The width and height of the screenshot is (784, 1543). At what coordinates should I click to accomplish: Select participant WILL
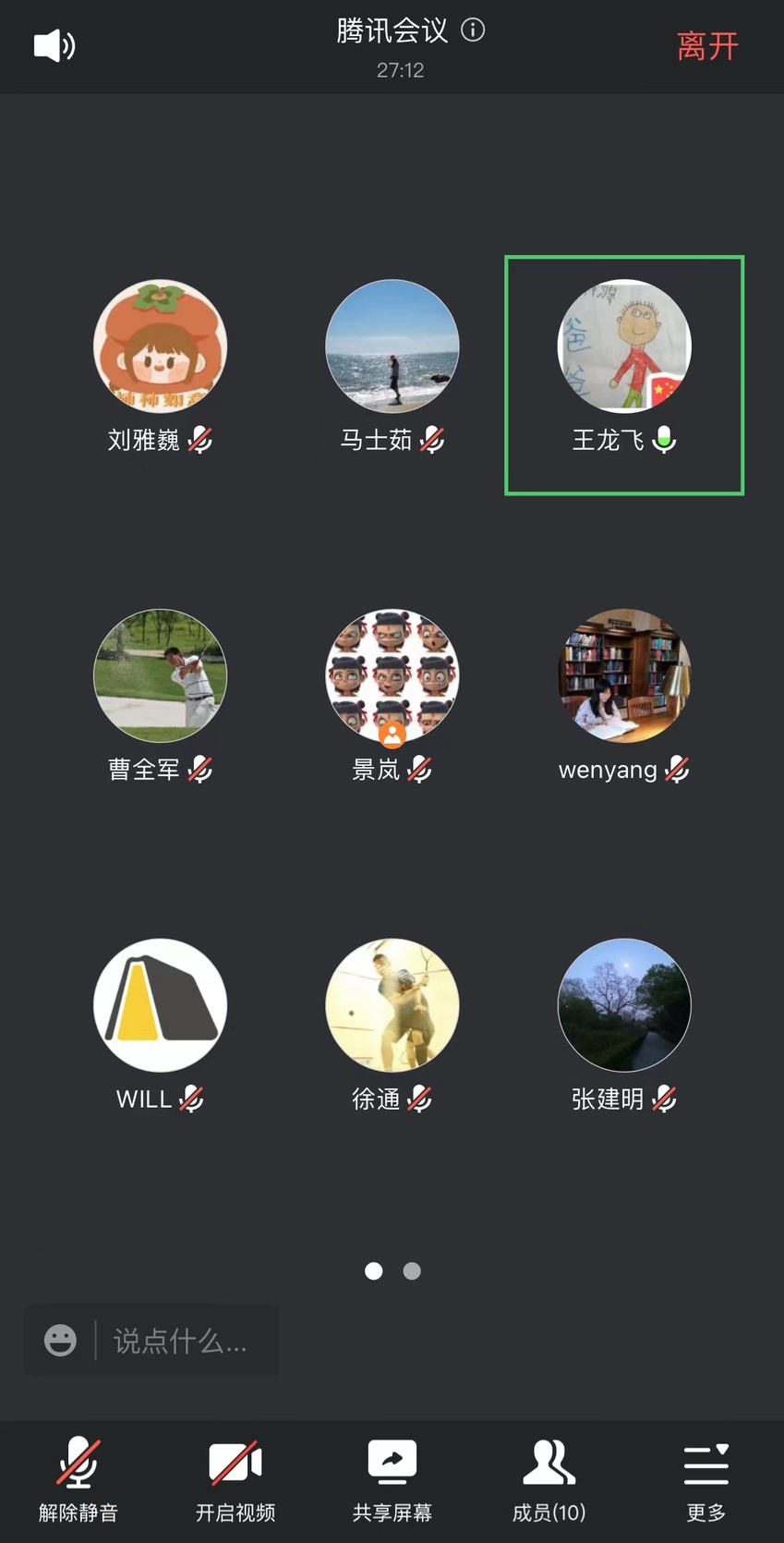[x=160, y=1005]
